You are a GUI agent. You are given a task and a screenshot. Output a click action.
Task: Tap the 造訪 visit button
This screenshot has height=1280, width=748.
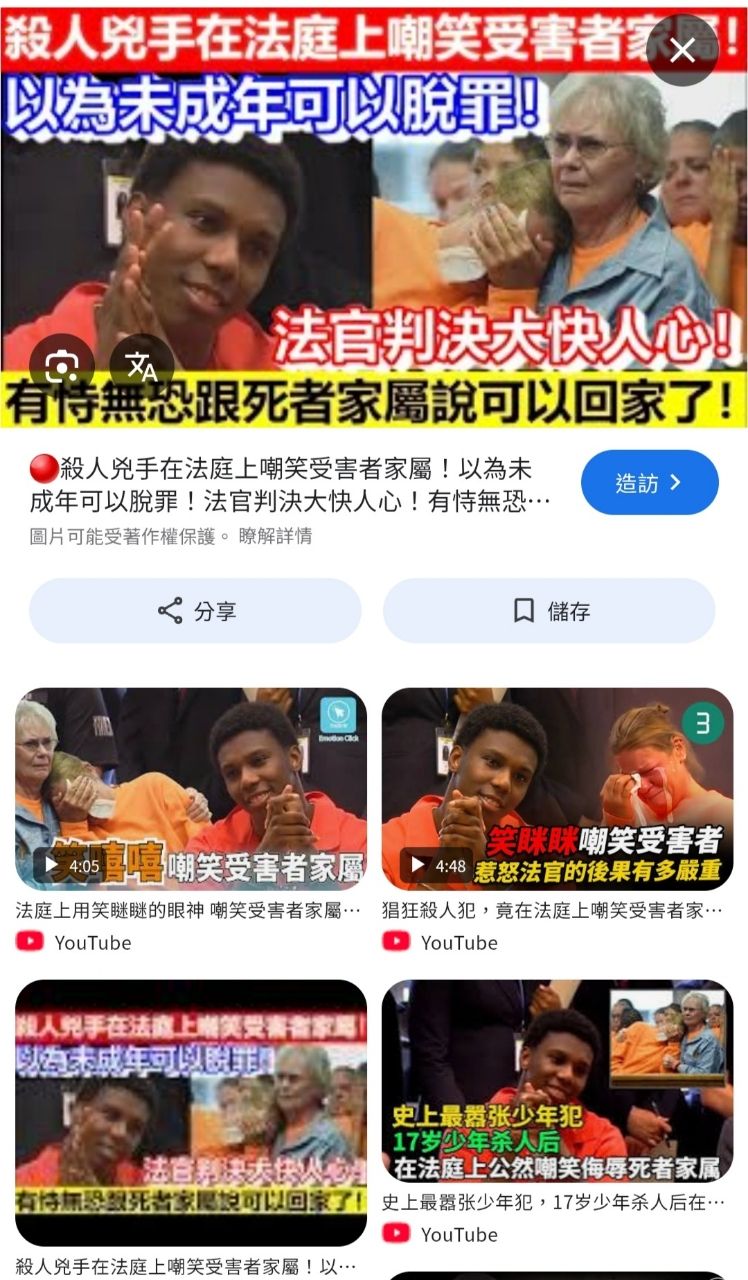tap(649, 483)
